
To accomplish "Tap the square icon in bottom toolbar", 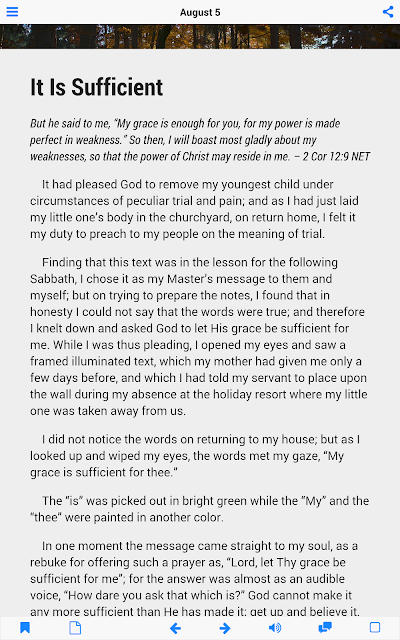I will [x=375, y=627].
